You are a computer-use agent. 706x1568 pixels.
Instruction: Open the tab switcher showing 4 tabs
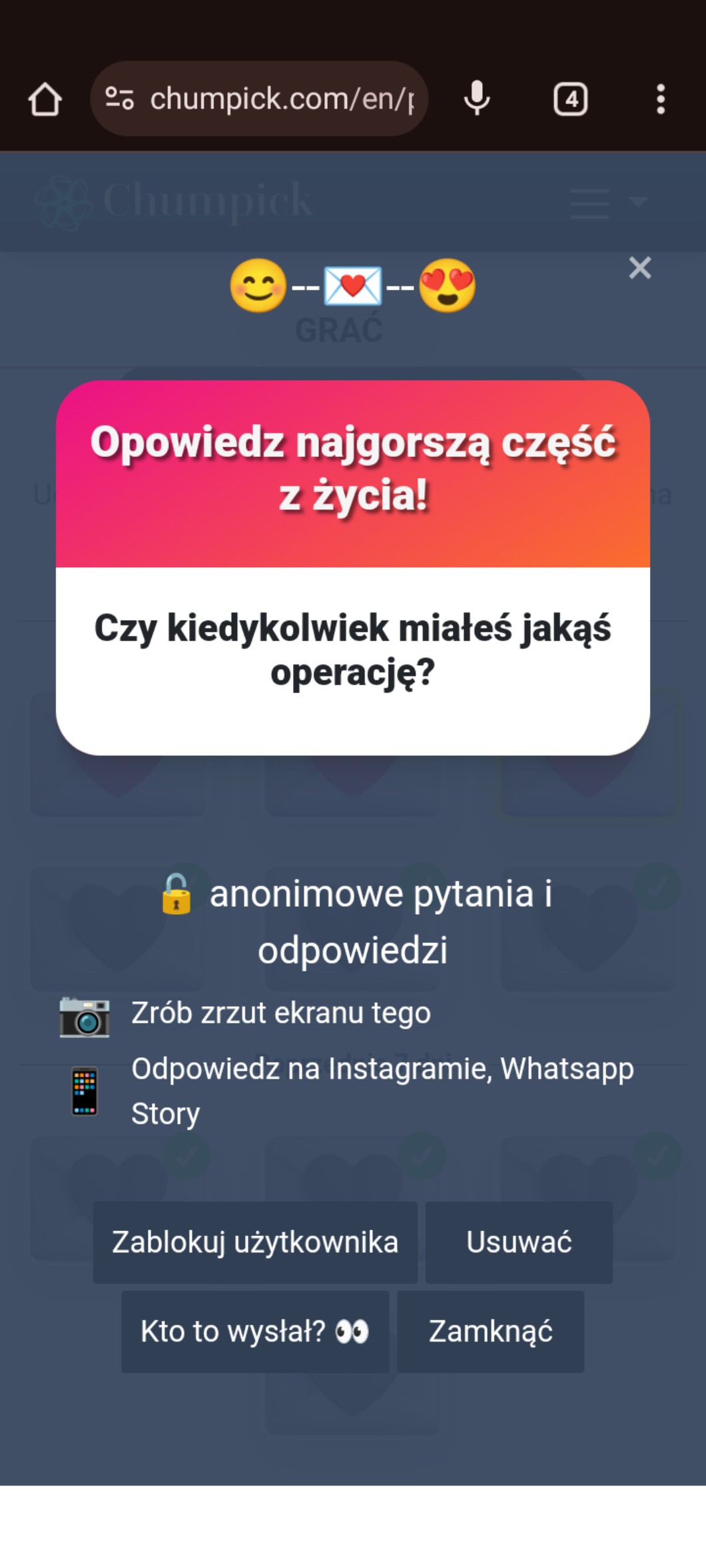[x=571, y=99]
